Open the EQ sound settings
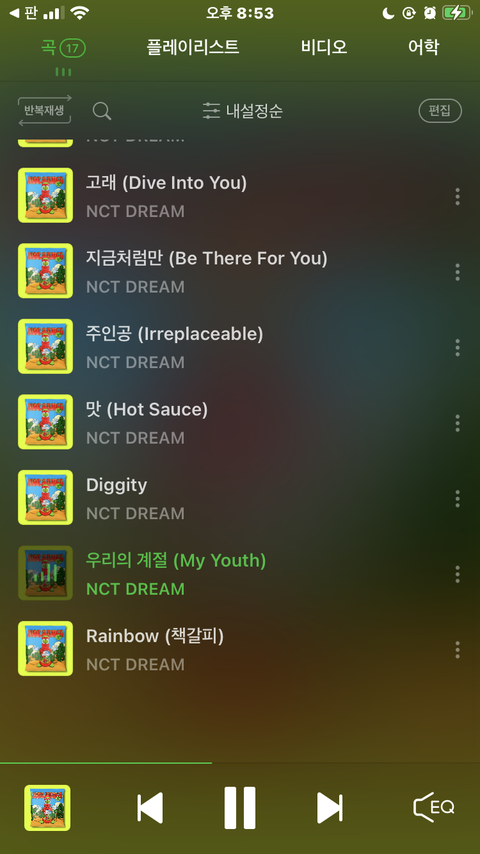Screen dimensions: 480x854 [434, 807]
